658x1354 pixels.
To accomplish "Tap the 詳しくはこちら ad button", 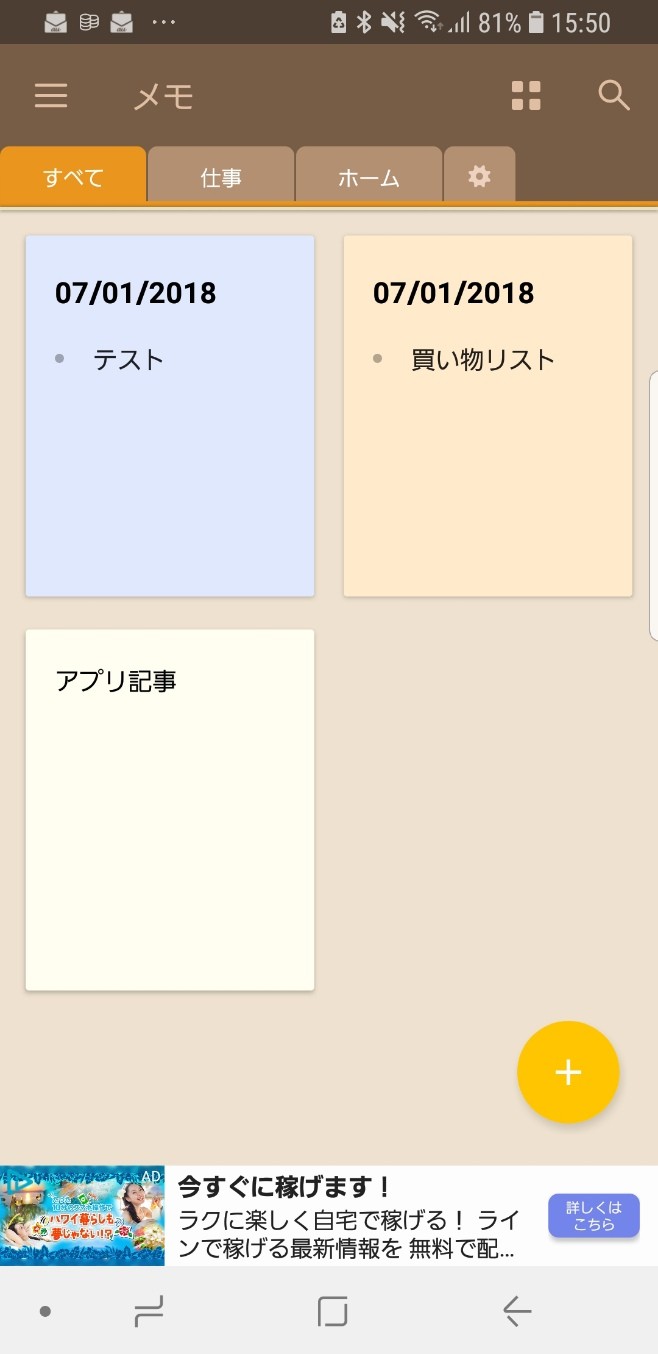I will point(593,1215).
